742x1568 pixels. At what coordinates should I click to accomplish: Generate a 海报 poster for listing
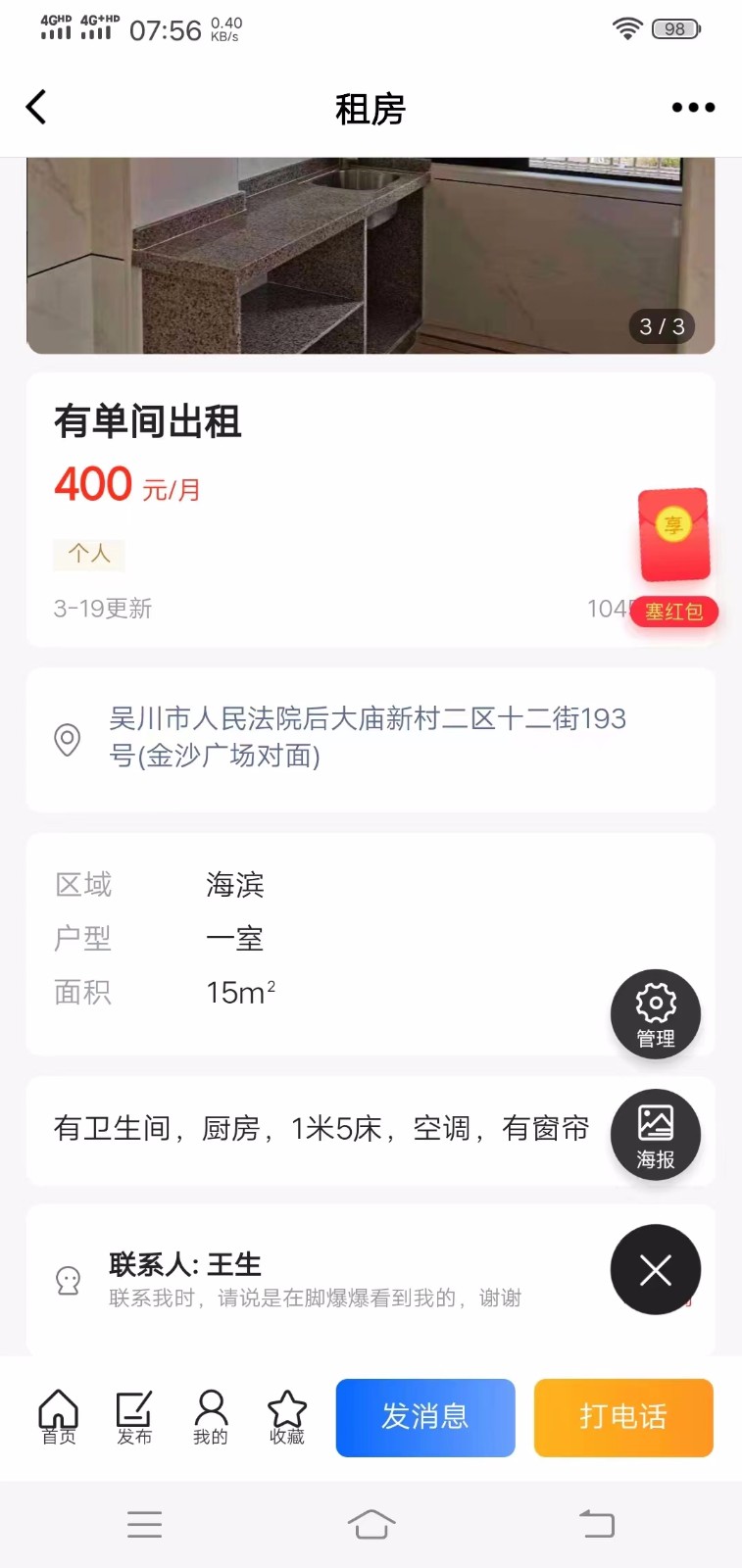click(655, 1135)
